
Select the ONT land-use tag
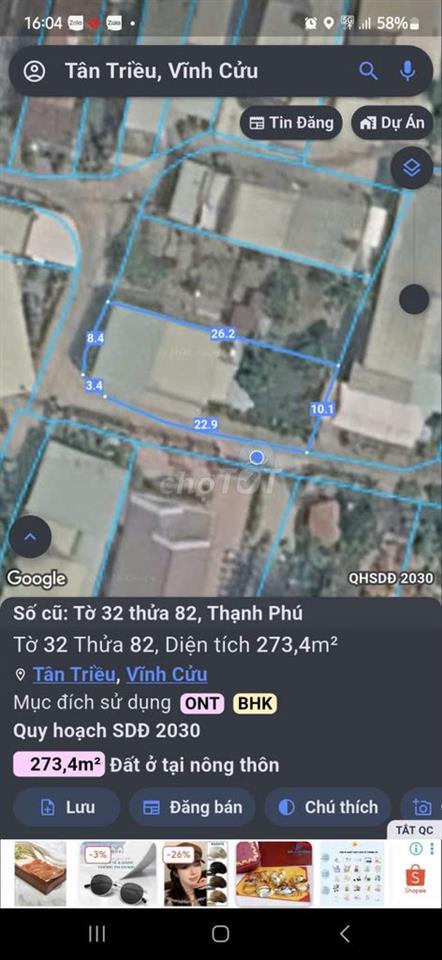202,703
